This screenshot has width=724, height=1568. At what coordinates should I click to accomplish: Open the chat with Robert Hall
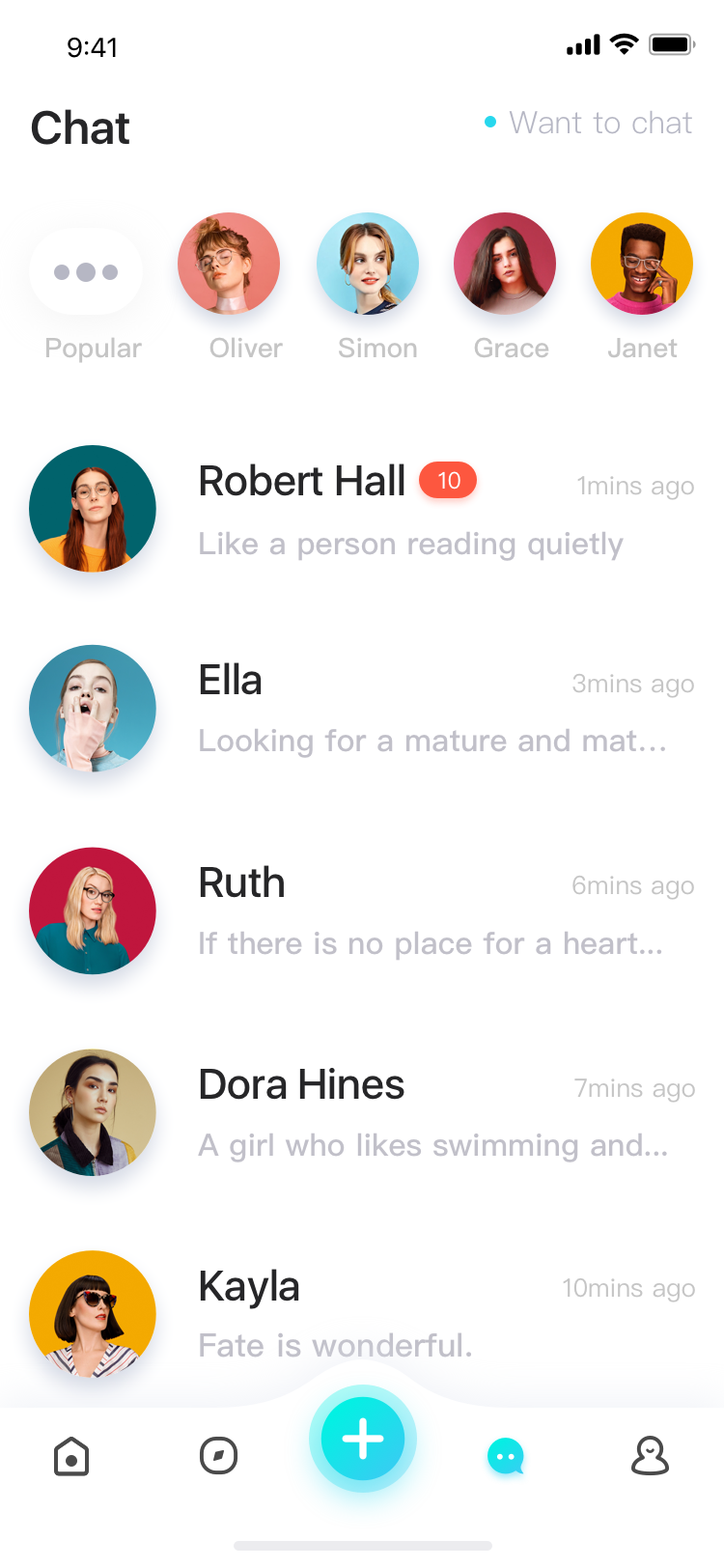362,509
